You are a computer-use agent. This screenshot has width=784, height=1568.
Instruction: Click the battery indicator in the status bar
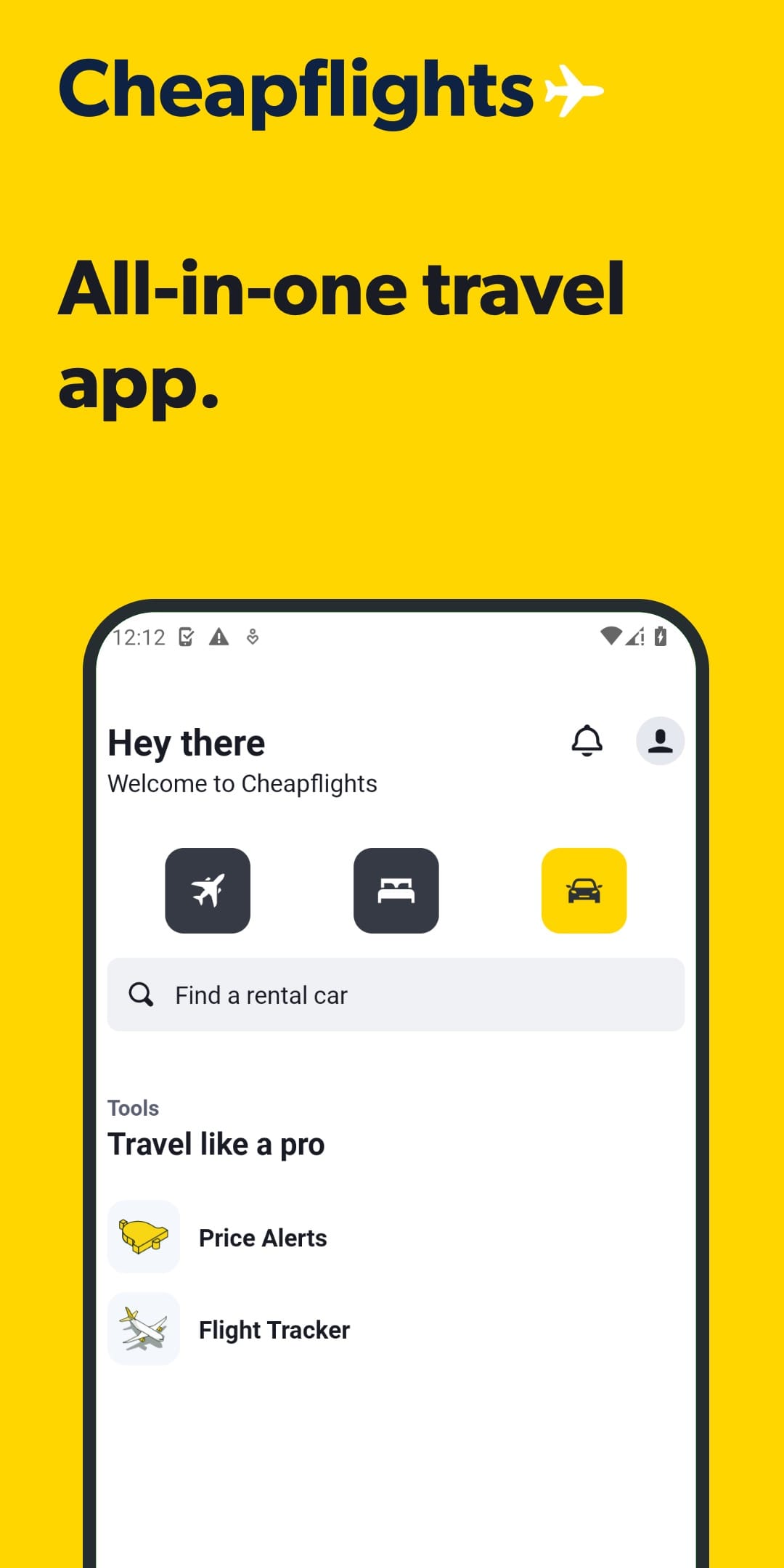point(661,637)
